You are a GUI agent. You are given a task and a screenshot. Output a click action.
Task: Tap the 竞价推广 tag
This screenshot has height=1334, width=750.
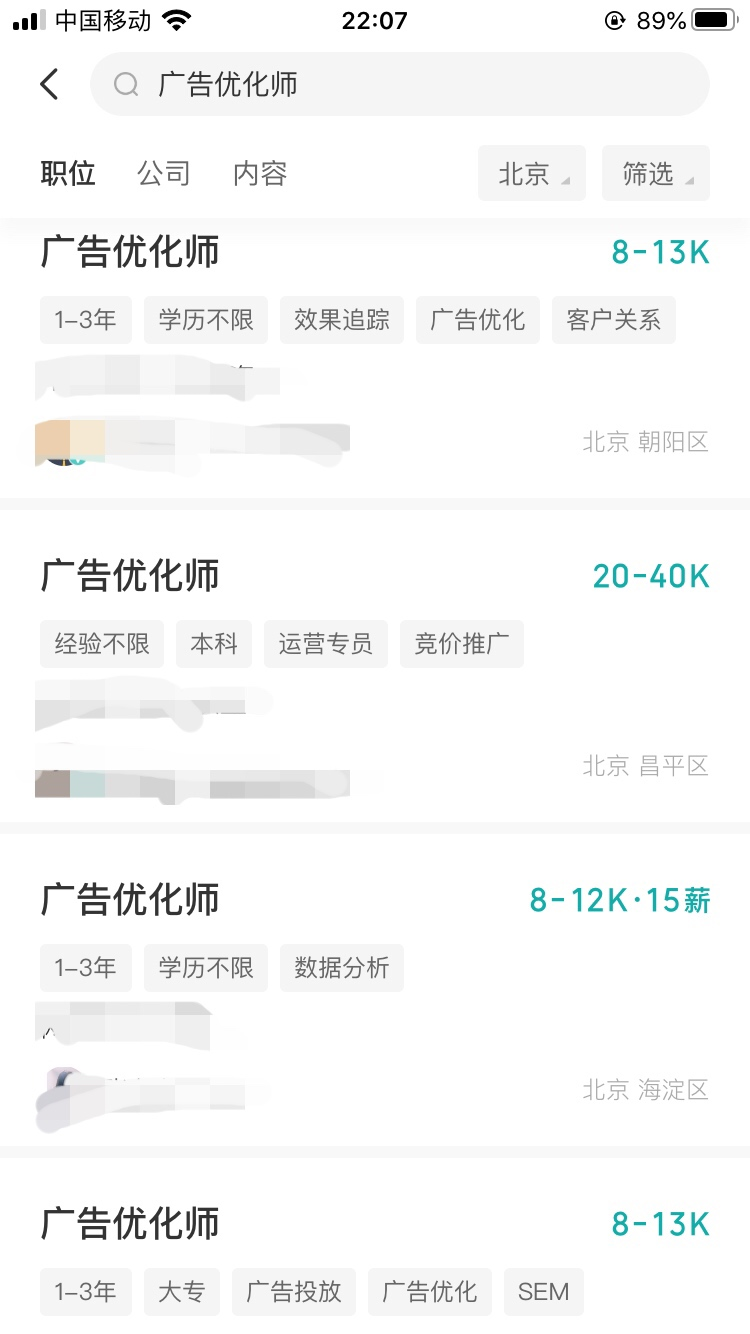(x=461, y=644)
